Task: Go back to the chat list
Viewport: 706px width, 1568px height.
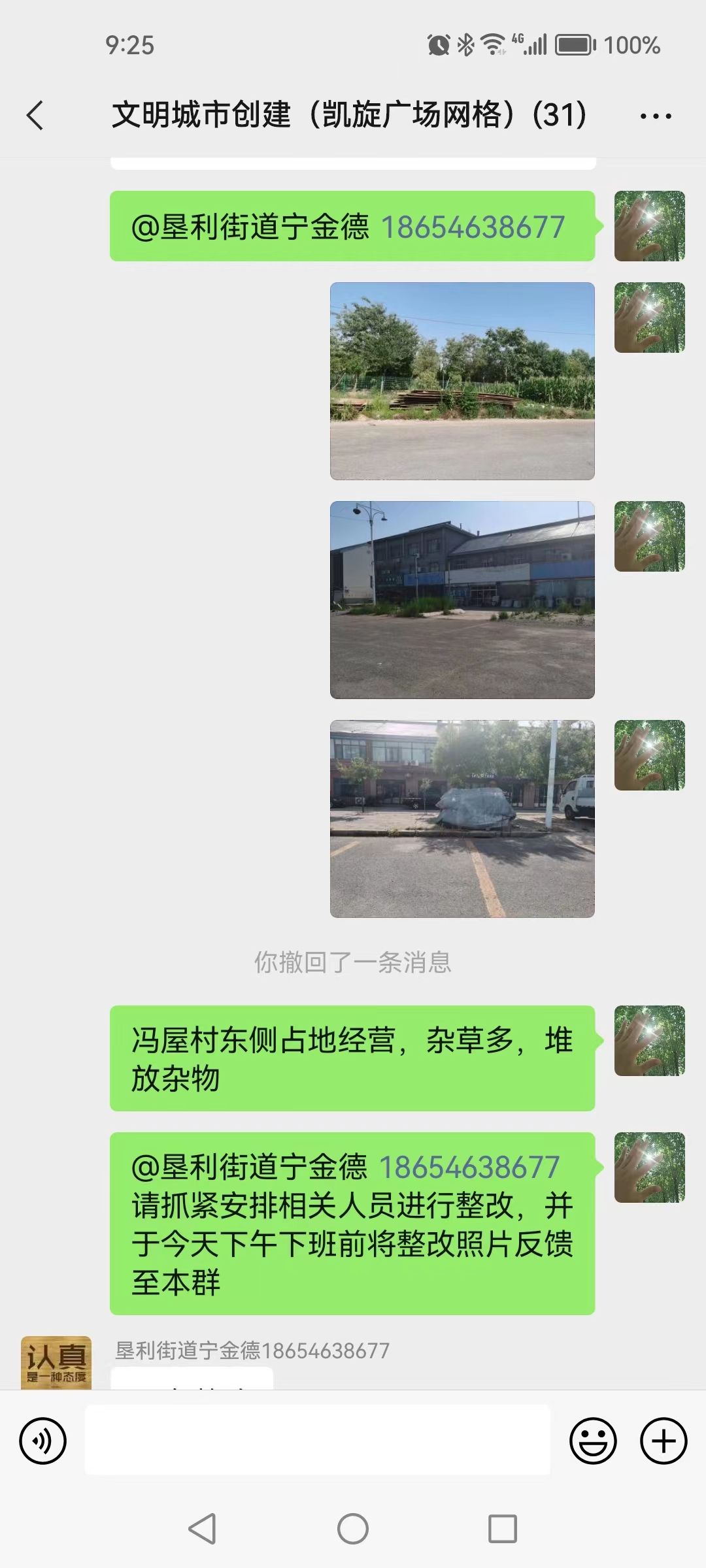Action: (35, 116)
